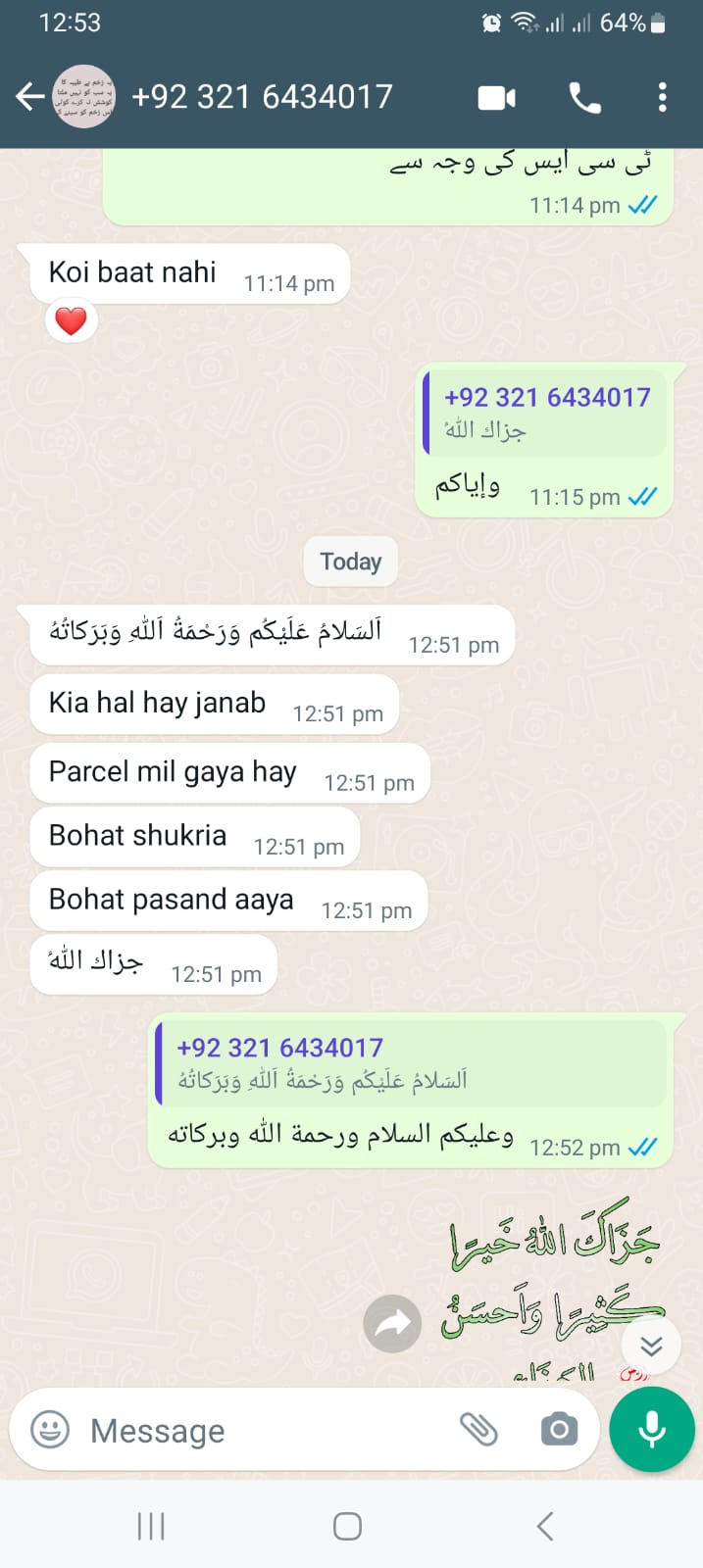
Task: Attach a file with the paperclip
Action: click(479, 1430)
